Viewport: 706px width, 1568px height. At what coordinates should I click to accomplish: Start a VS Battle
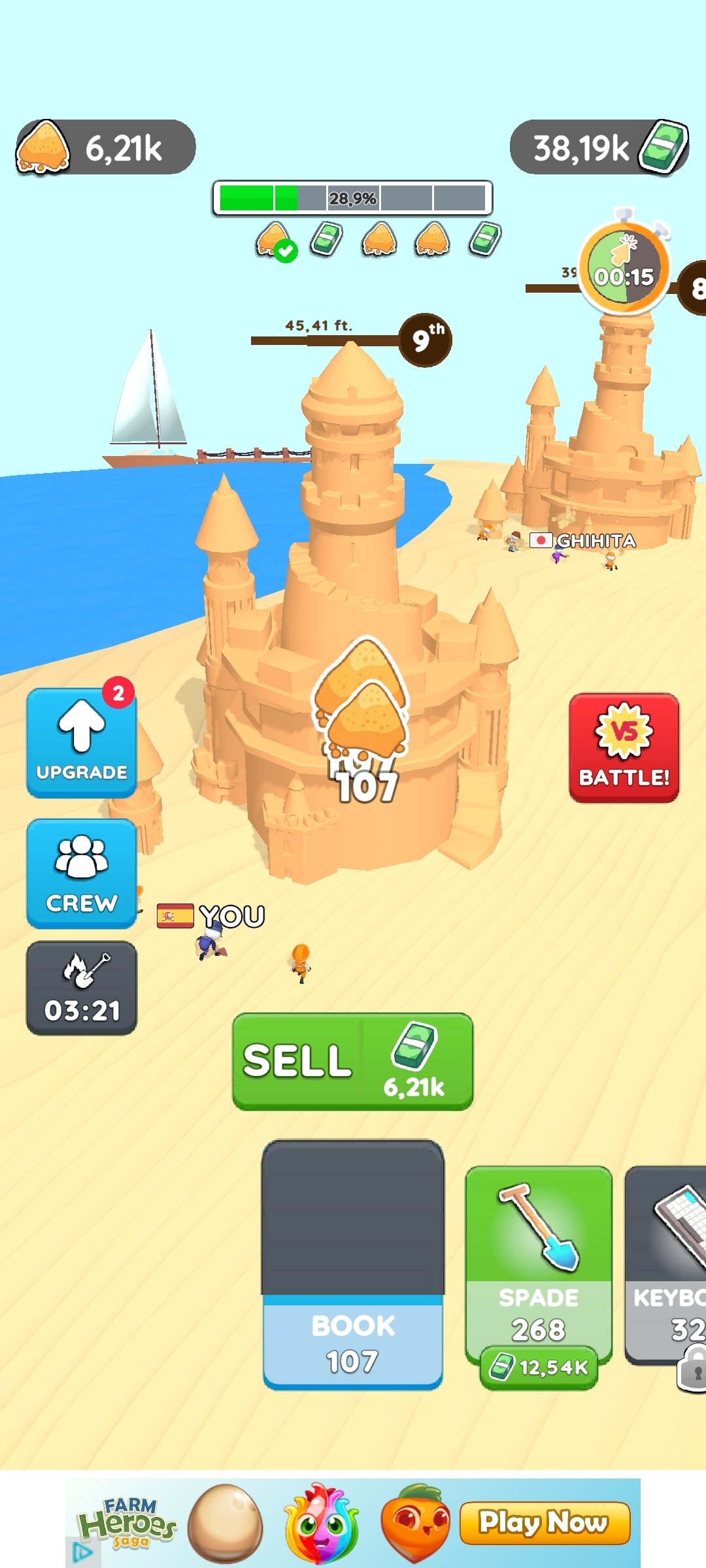click(x=624, y=748)
